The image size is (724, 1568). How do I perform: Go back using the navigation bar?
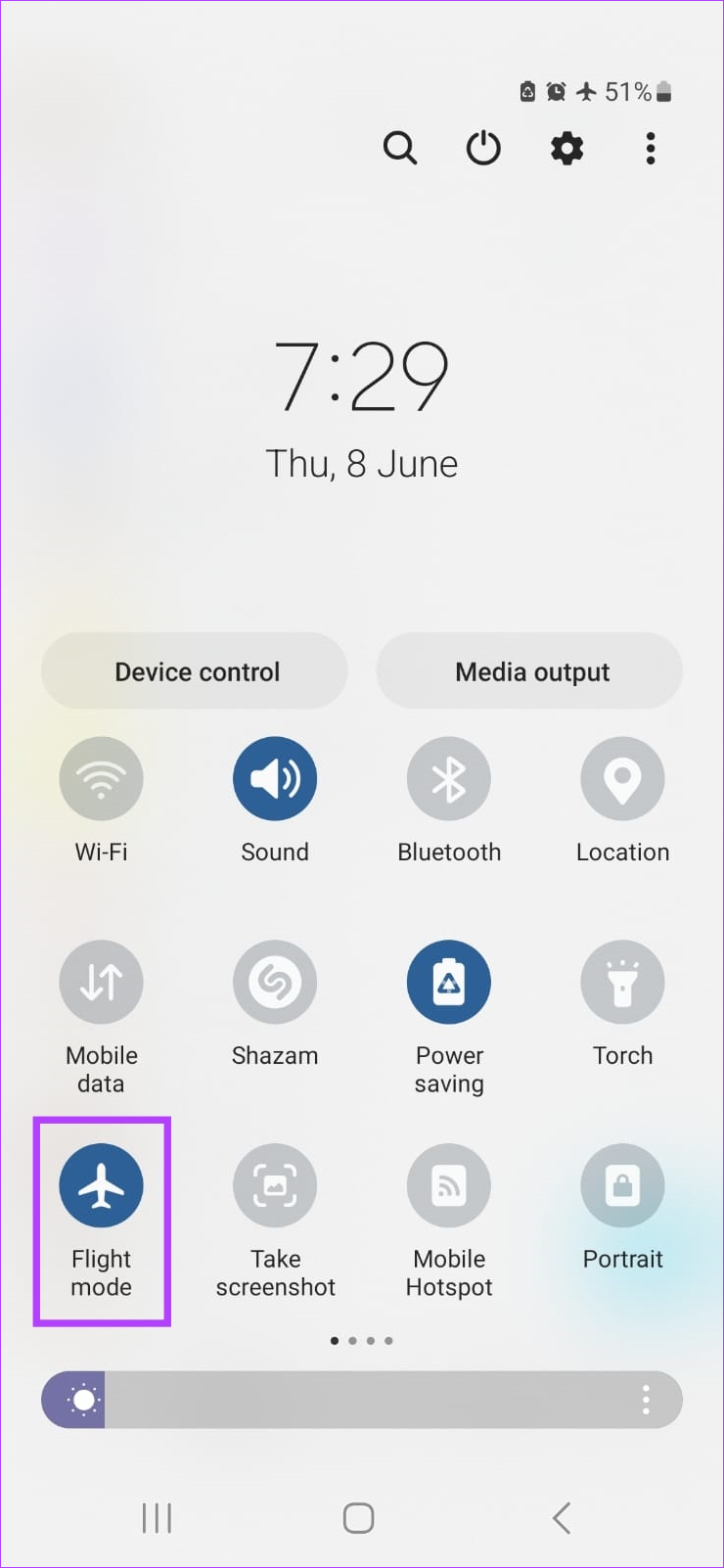click(x=562, y=1518)
